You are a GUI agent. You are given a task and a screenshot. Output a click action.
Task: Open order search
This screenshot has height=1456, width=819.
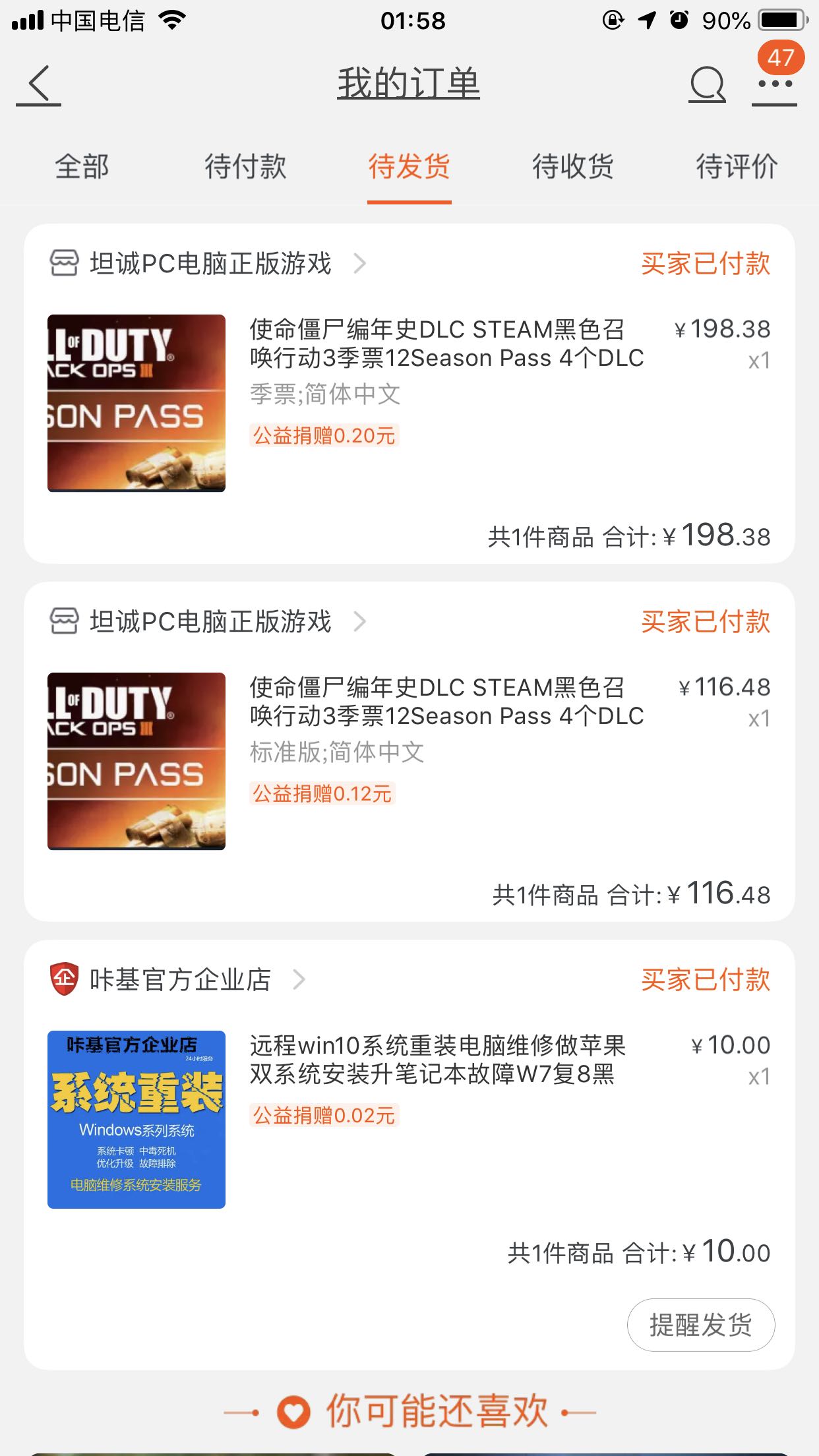click(x=707, y=84)
